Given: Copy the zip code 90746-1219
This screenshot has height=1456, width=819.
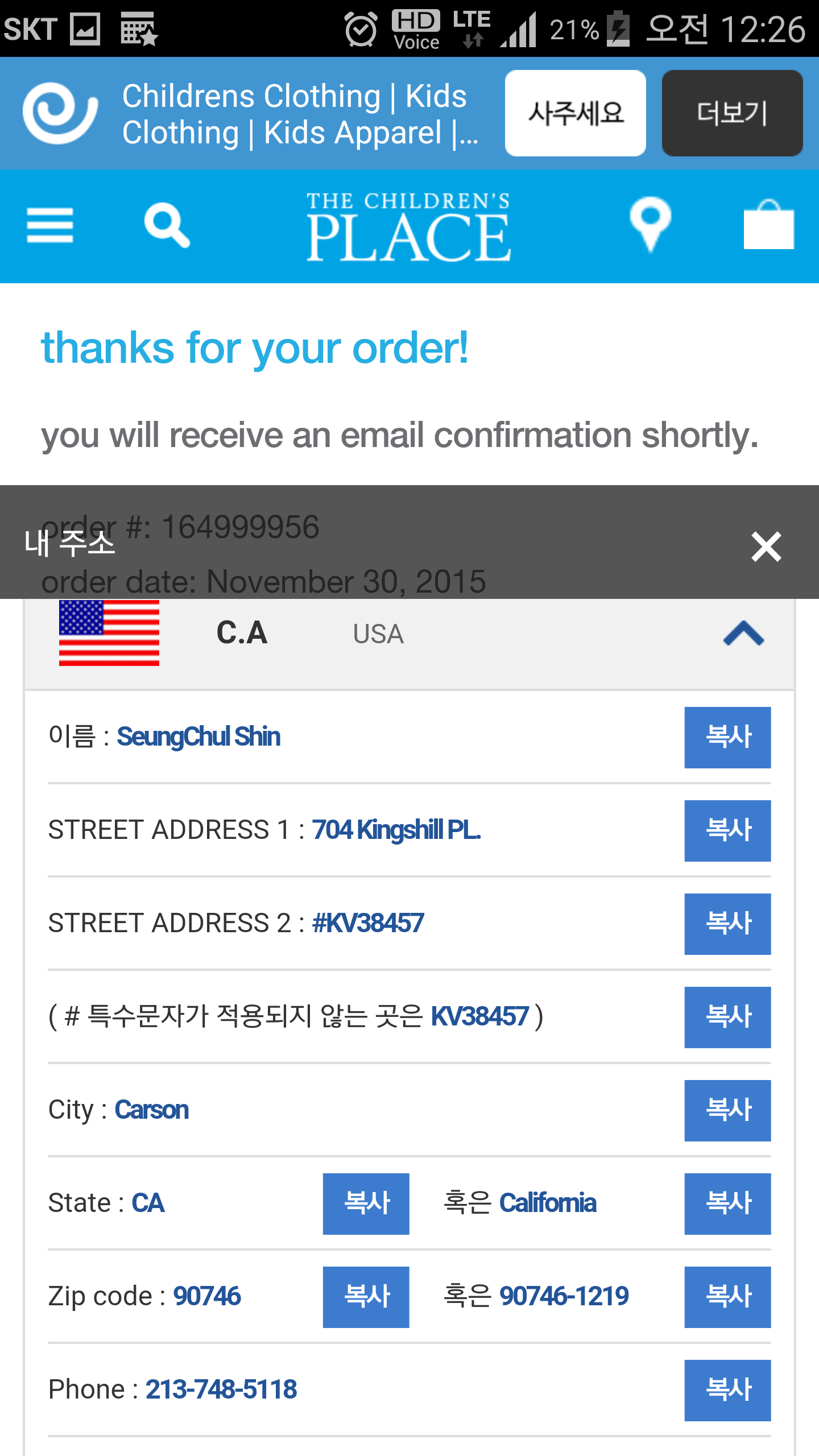Looking at the screenshot, I should (x=727, y=1297).
